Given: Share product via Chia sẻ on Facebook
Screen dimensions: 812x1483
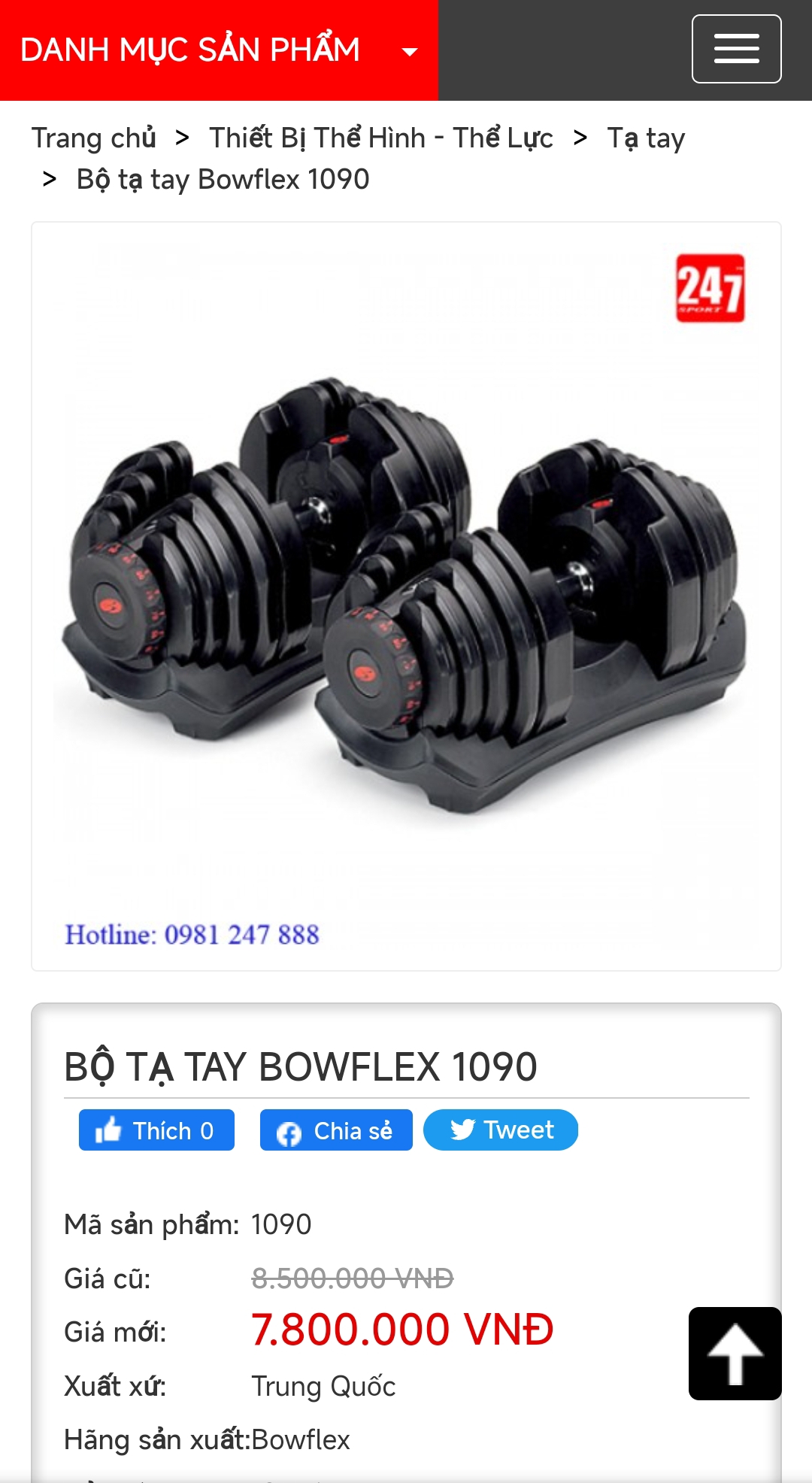Looking at the screenshot, I should pos(336,1130).
